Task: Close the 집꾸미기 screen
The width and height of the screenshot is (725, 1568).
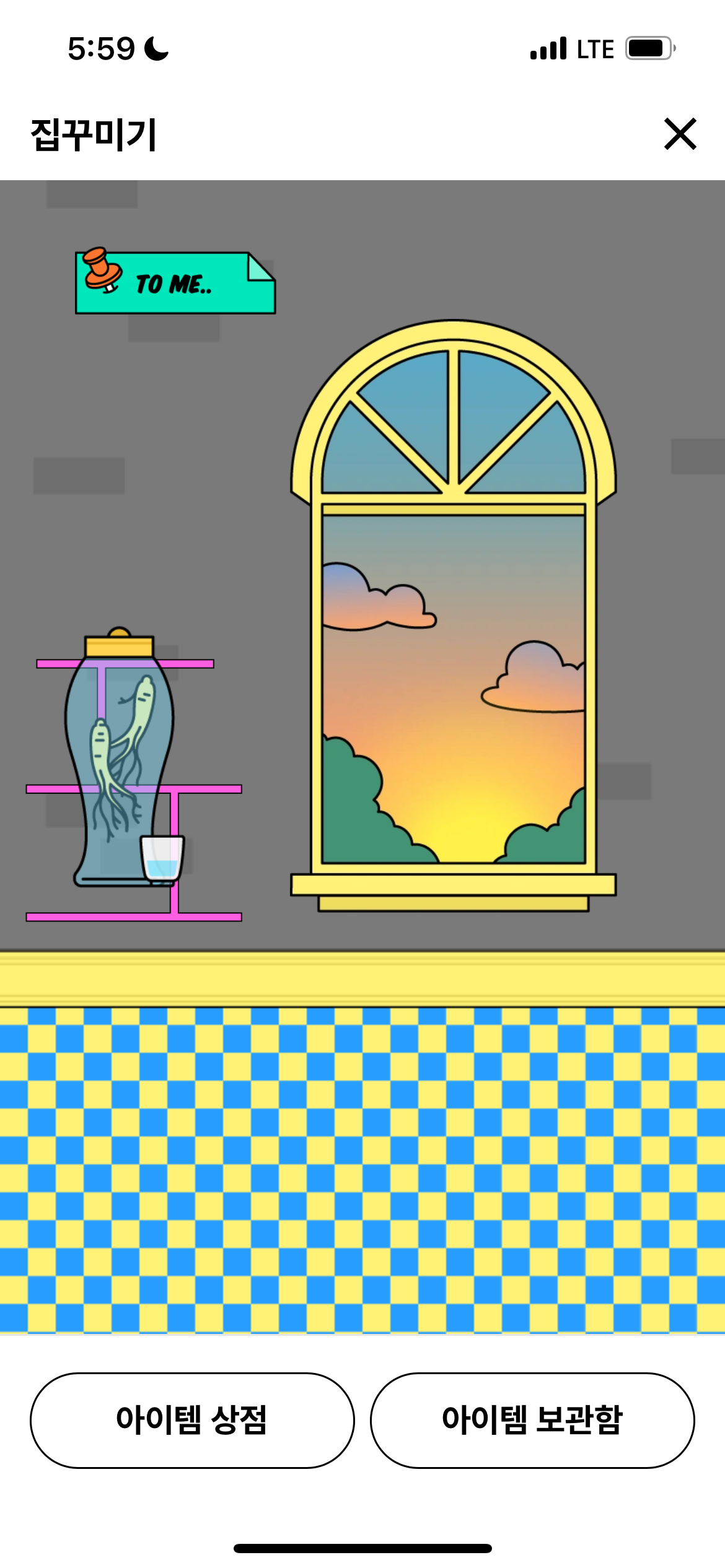Action: click(680, 134)
